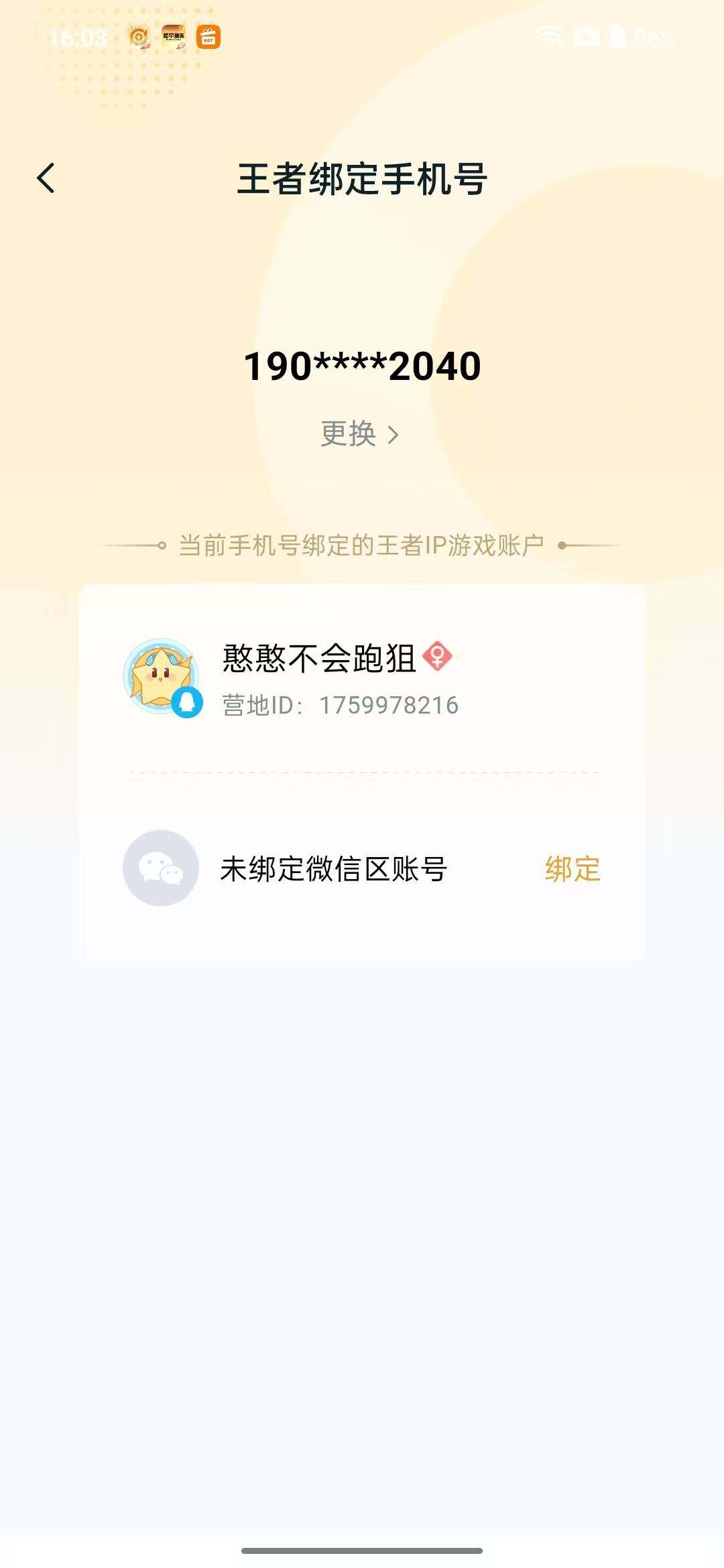This screenshot has height=1568, width=724.
Task: Tap the masked number 190****2040
Action: coord(362,365)
